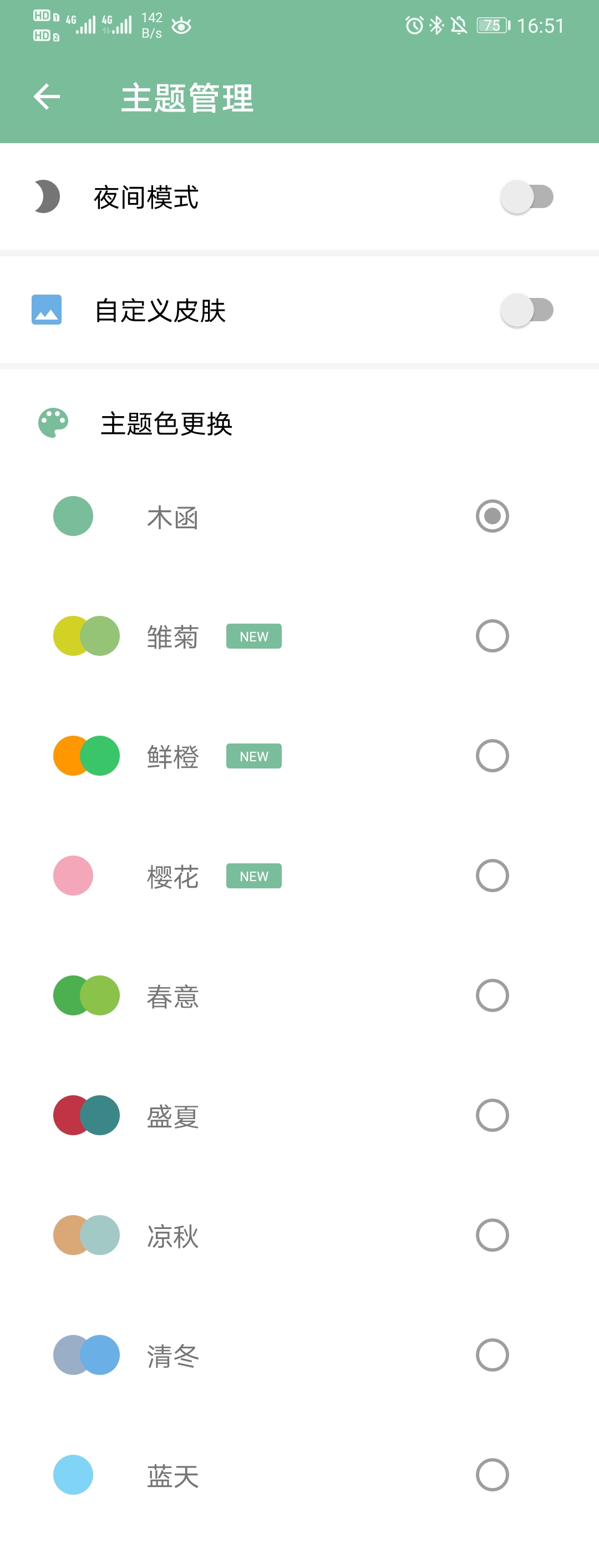This screenshot has width=599, height=1568.
Task: Pick the 樱花 theme radio button
Action: point(492,876)
